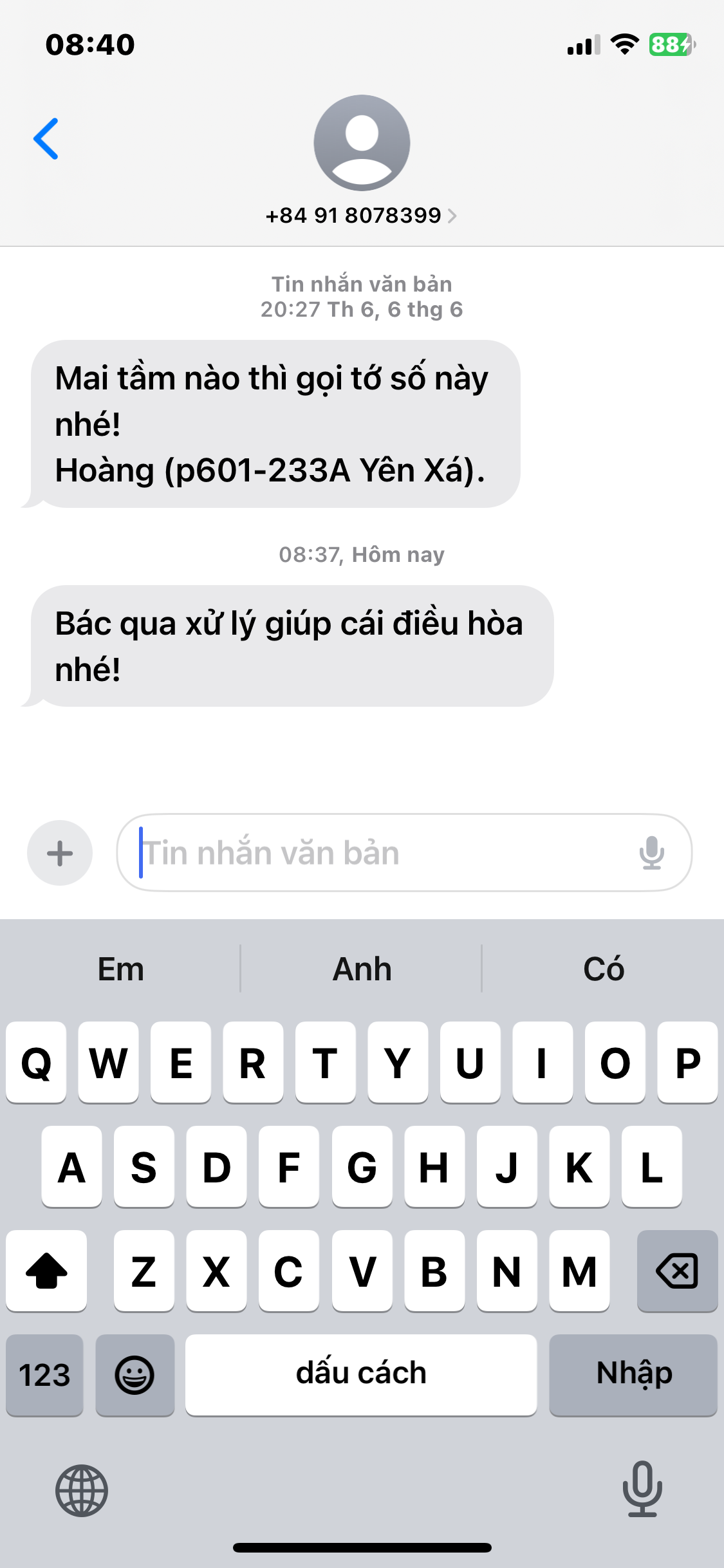Tap the shift key
Viewport: 724px width, 1568px height.
point(46,1271)
